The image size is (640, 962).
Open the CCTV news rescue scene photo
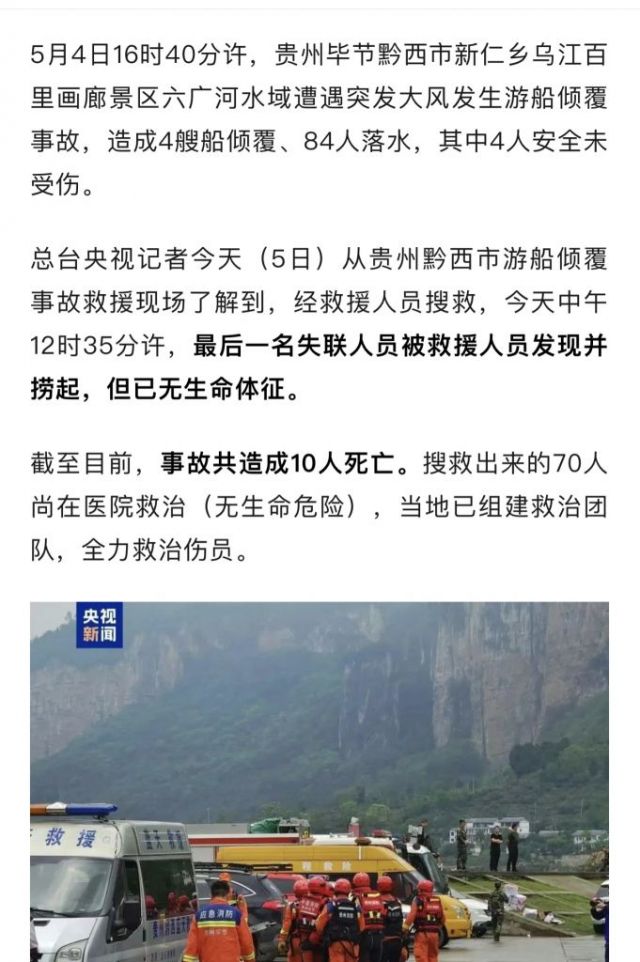[x=319, y=780]
